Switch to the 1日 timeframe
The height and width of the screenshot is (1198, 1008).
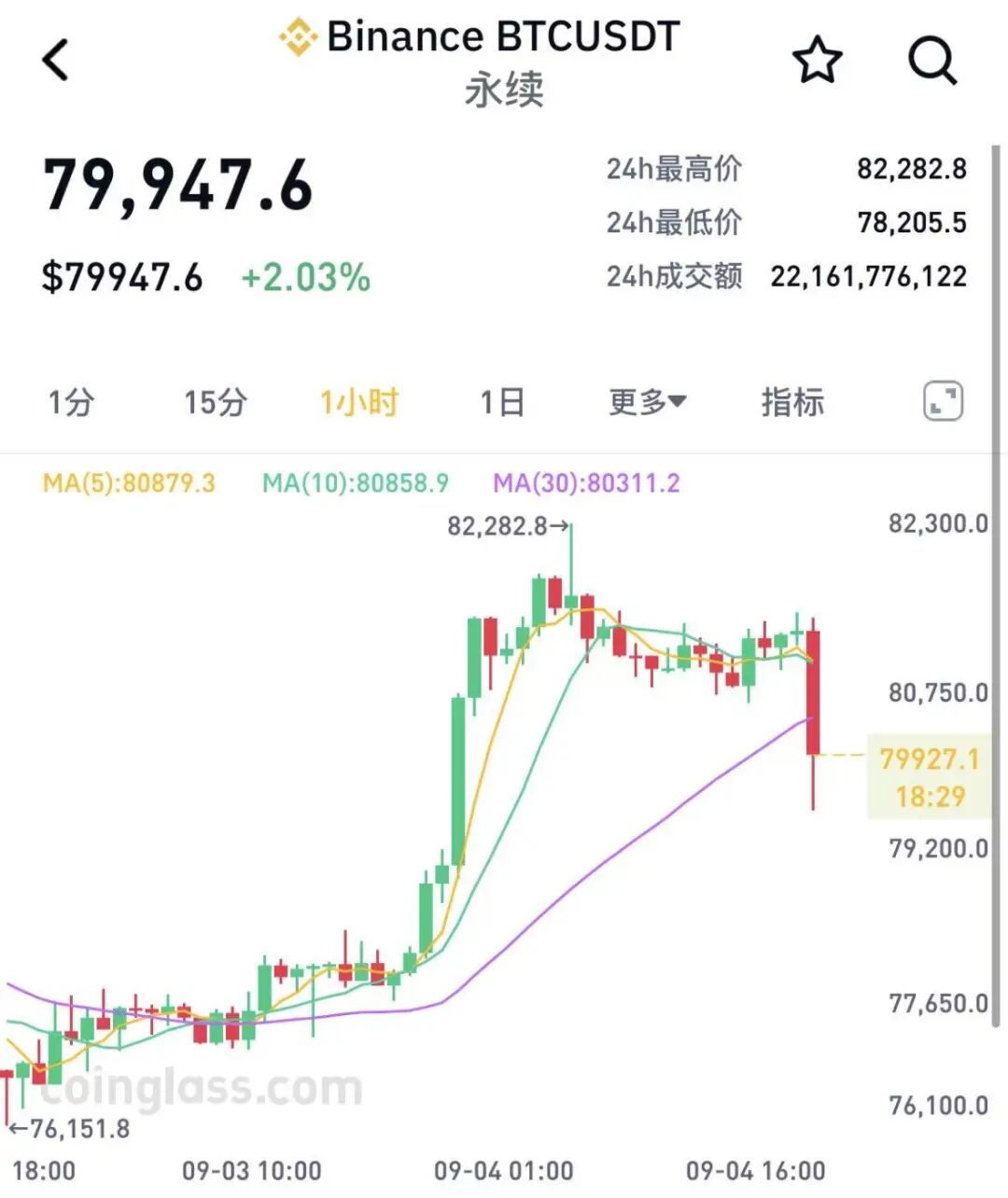[502, 402]
